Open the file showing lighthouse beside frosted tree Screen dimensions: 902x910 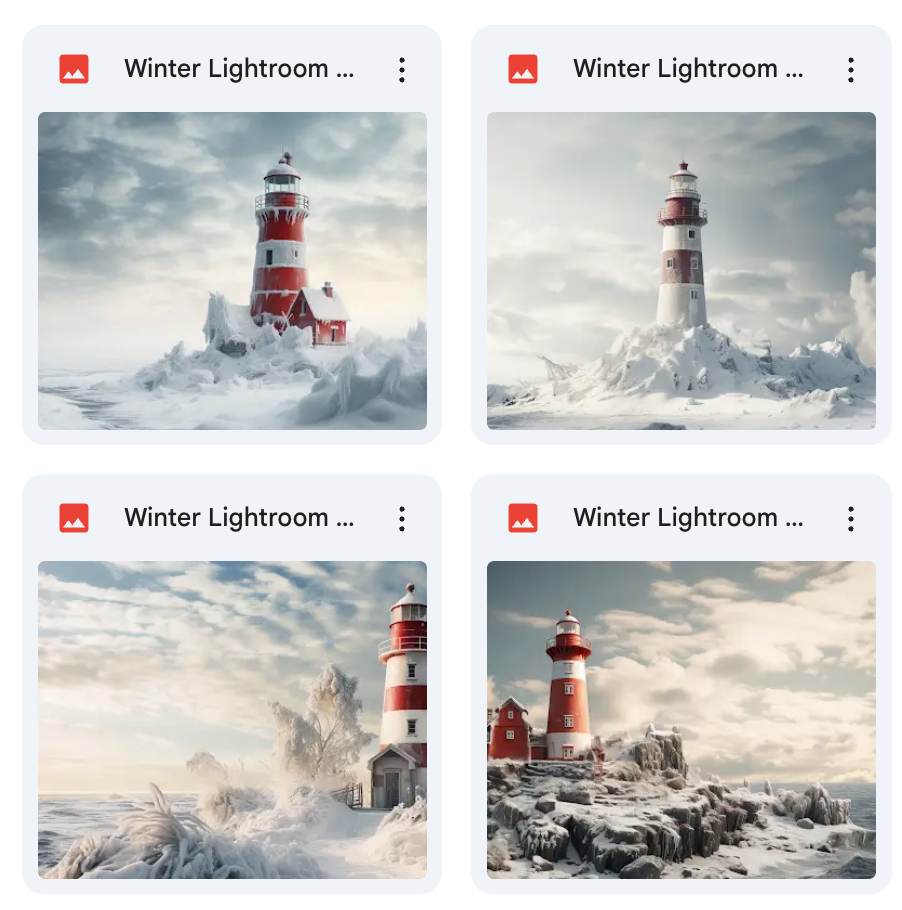(232, 719)
